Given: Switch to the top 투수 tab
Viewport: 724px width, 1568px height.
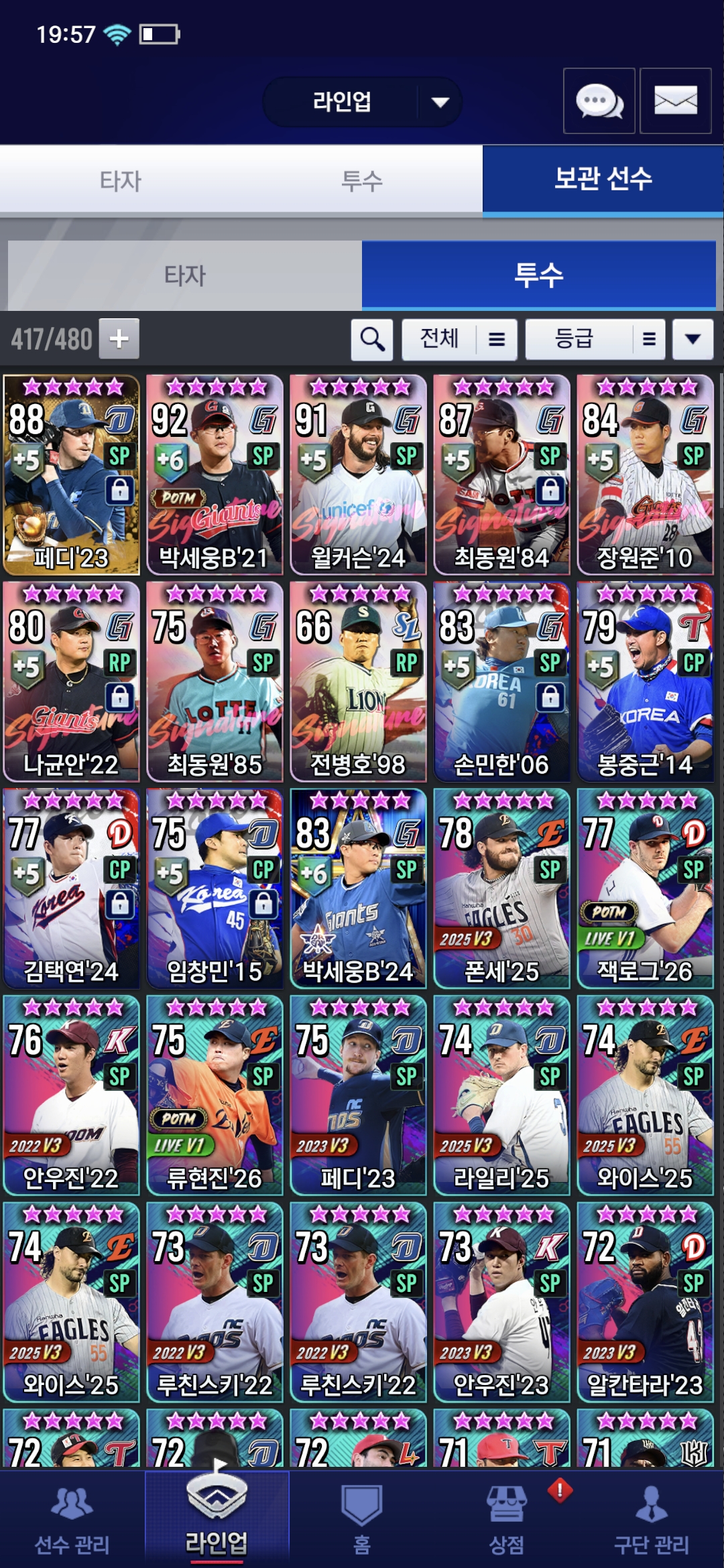Looking at the screenshot, I should point(362,181).
